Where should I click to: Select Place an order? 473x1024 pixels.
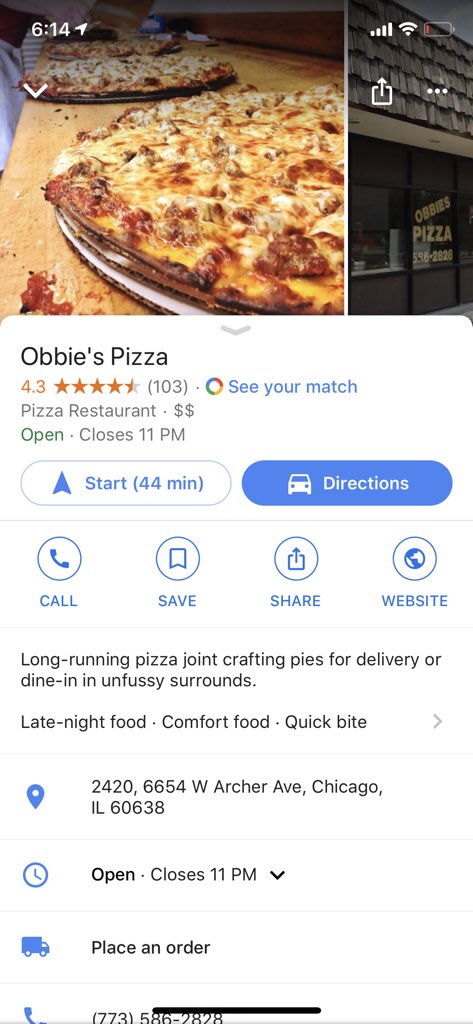236,947
